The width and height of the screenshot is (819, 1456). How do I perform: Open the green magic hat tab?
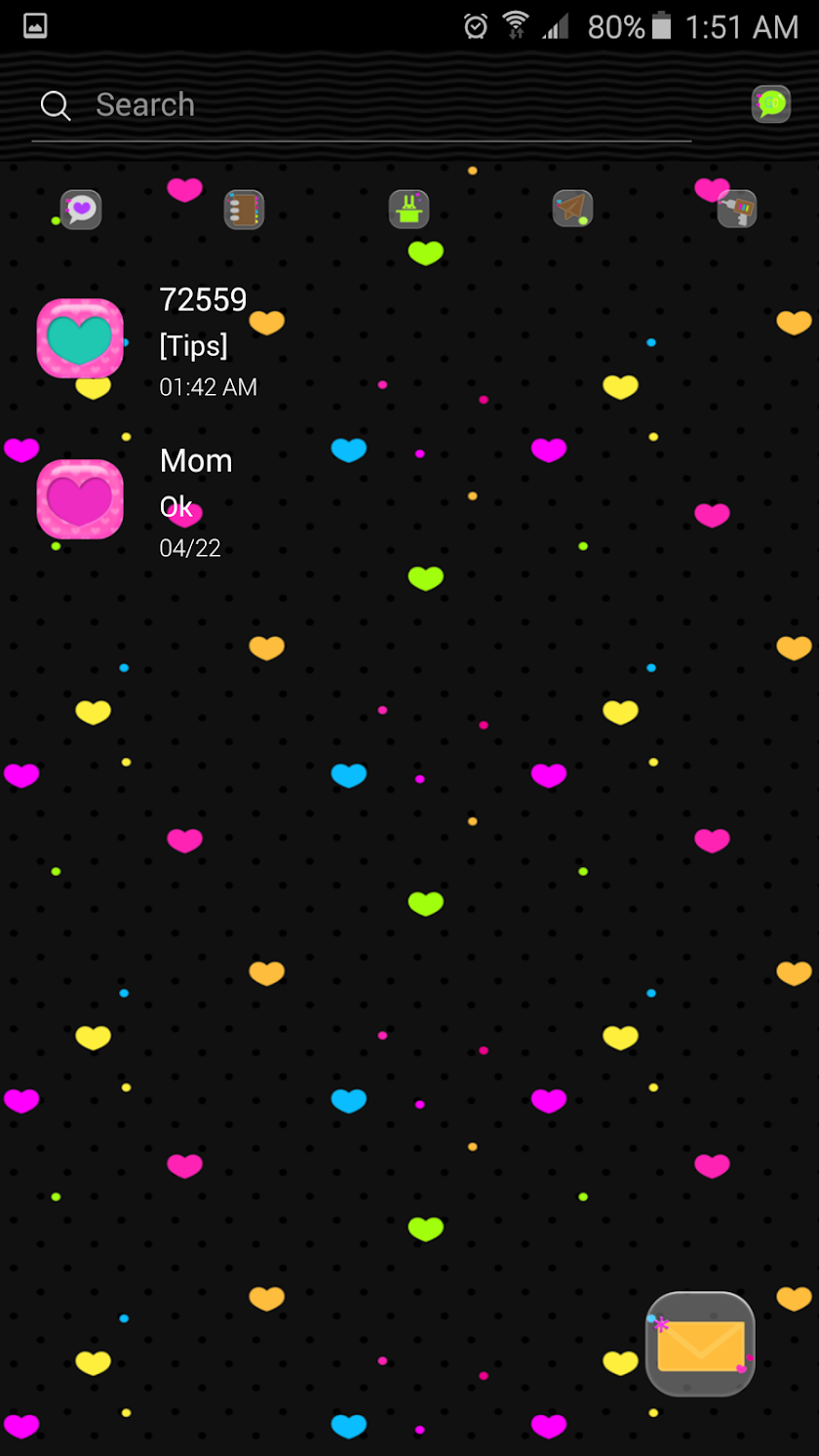[409, 209]
